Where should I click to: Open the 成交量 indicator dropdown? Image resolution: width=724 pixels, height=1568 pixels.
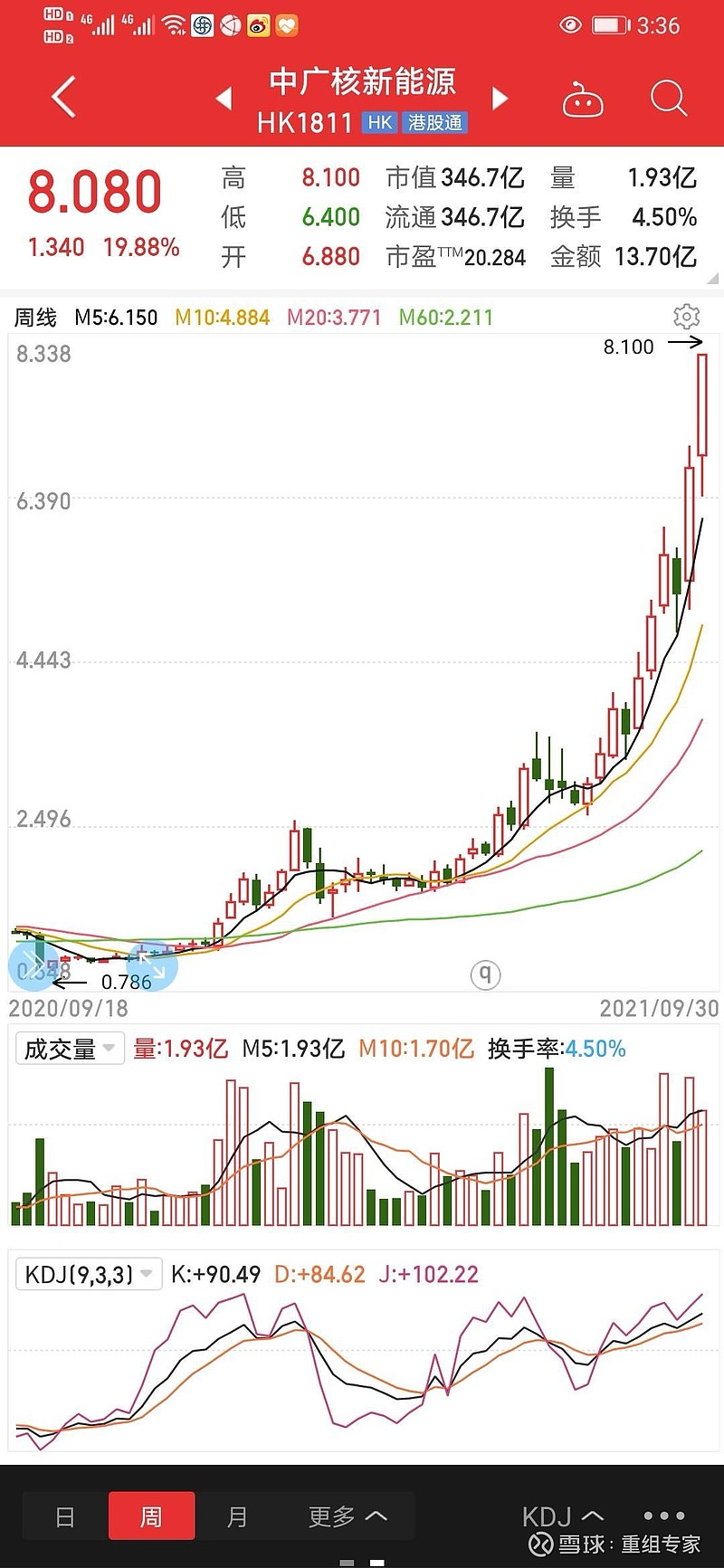coord(70,1048)
